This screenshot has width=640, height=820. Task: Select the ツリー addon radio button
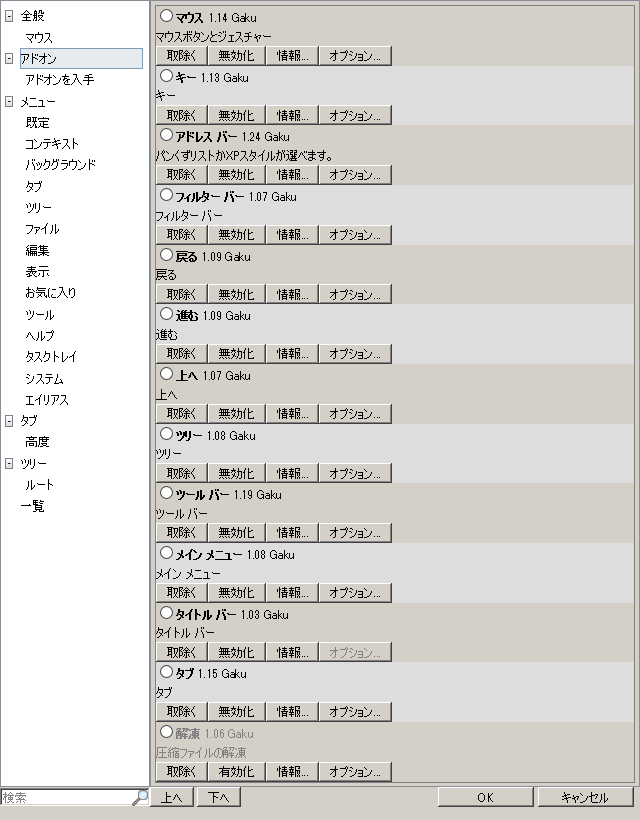tap(166, 434)
